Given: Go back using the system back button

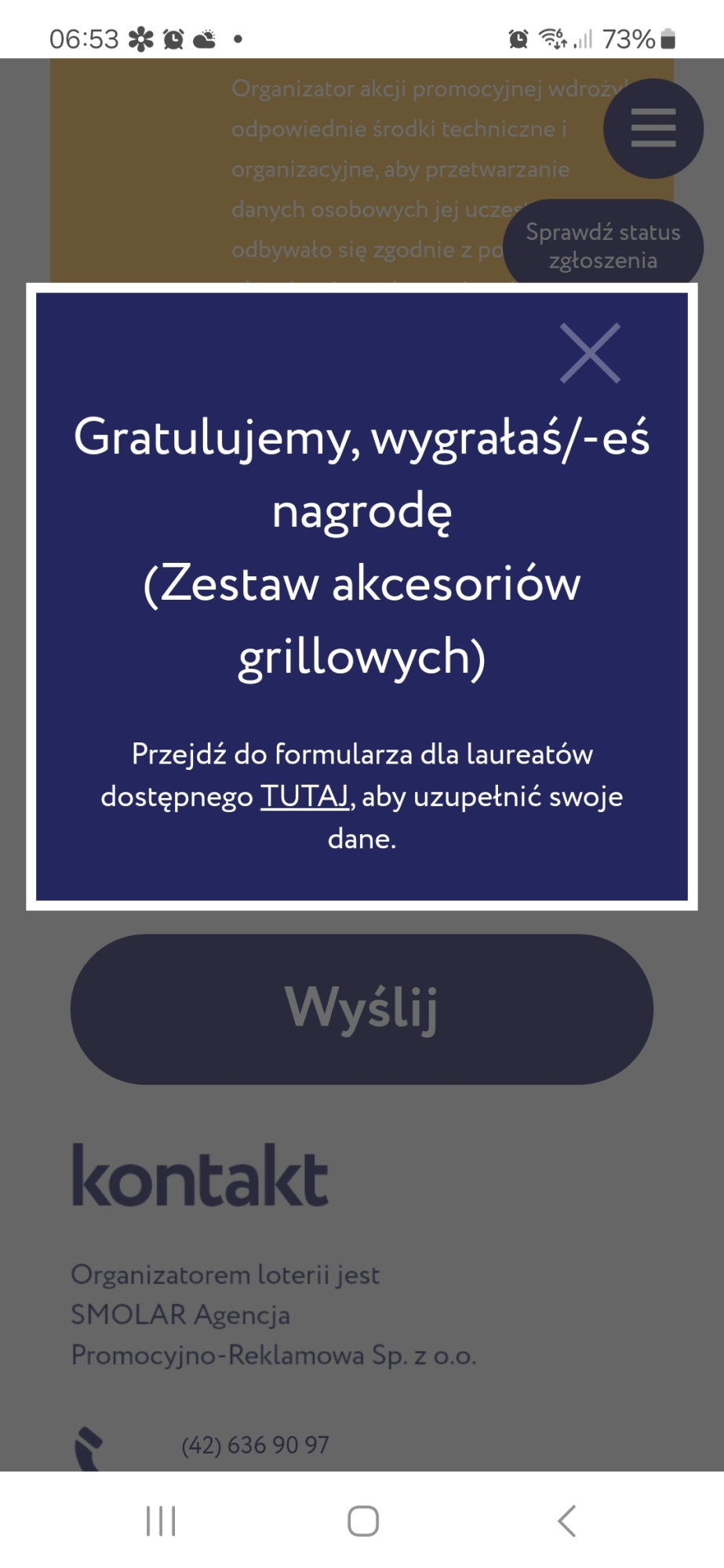Looking at the screenshot, I should tap(566, 1521).
